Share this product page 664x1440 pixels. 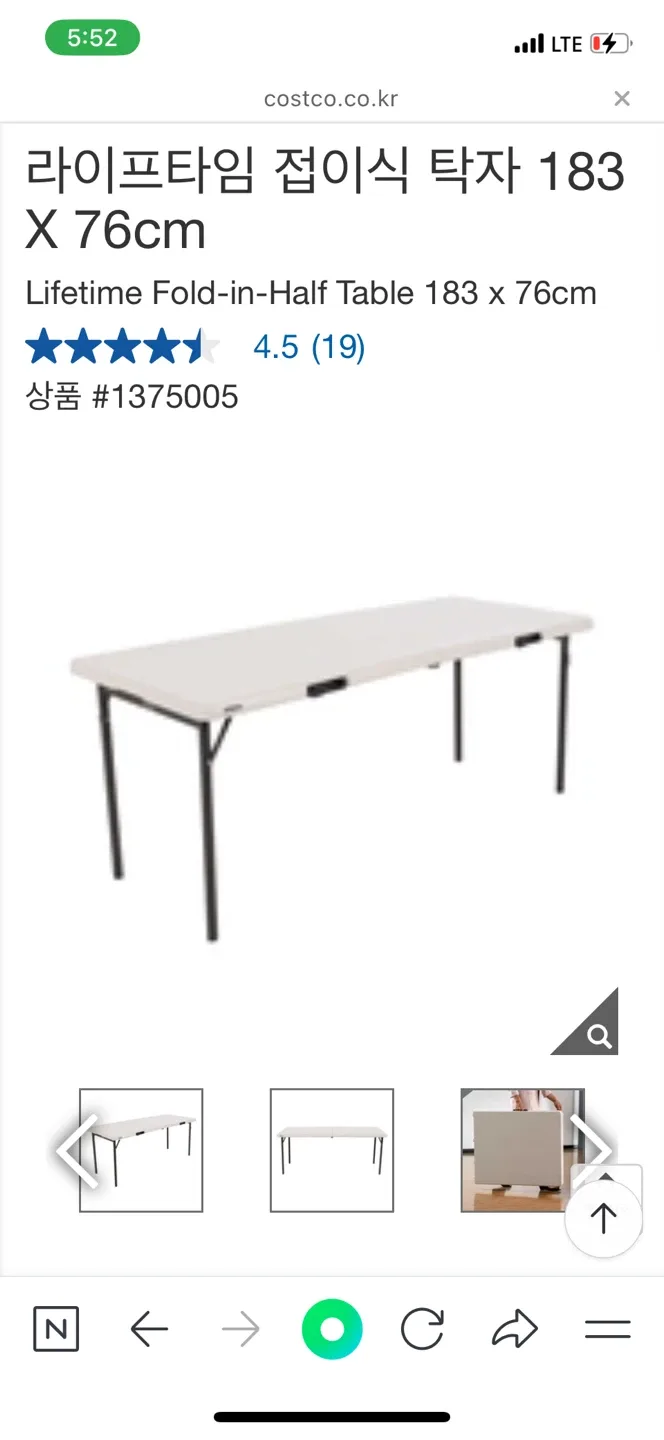tap(515, 1329)
